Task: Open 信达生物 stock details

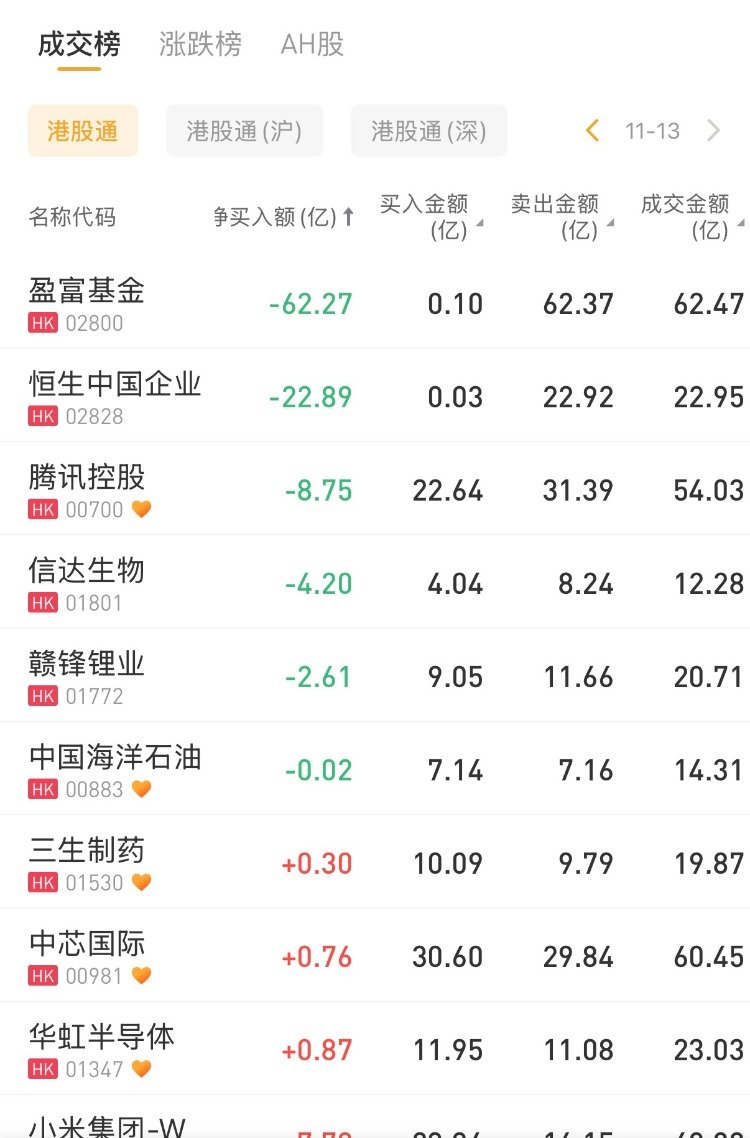Action: (x=87, y=582)
